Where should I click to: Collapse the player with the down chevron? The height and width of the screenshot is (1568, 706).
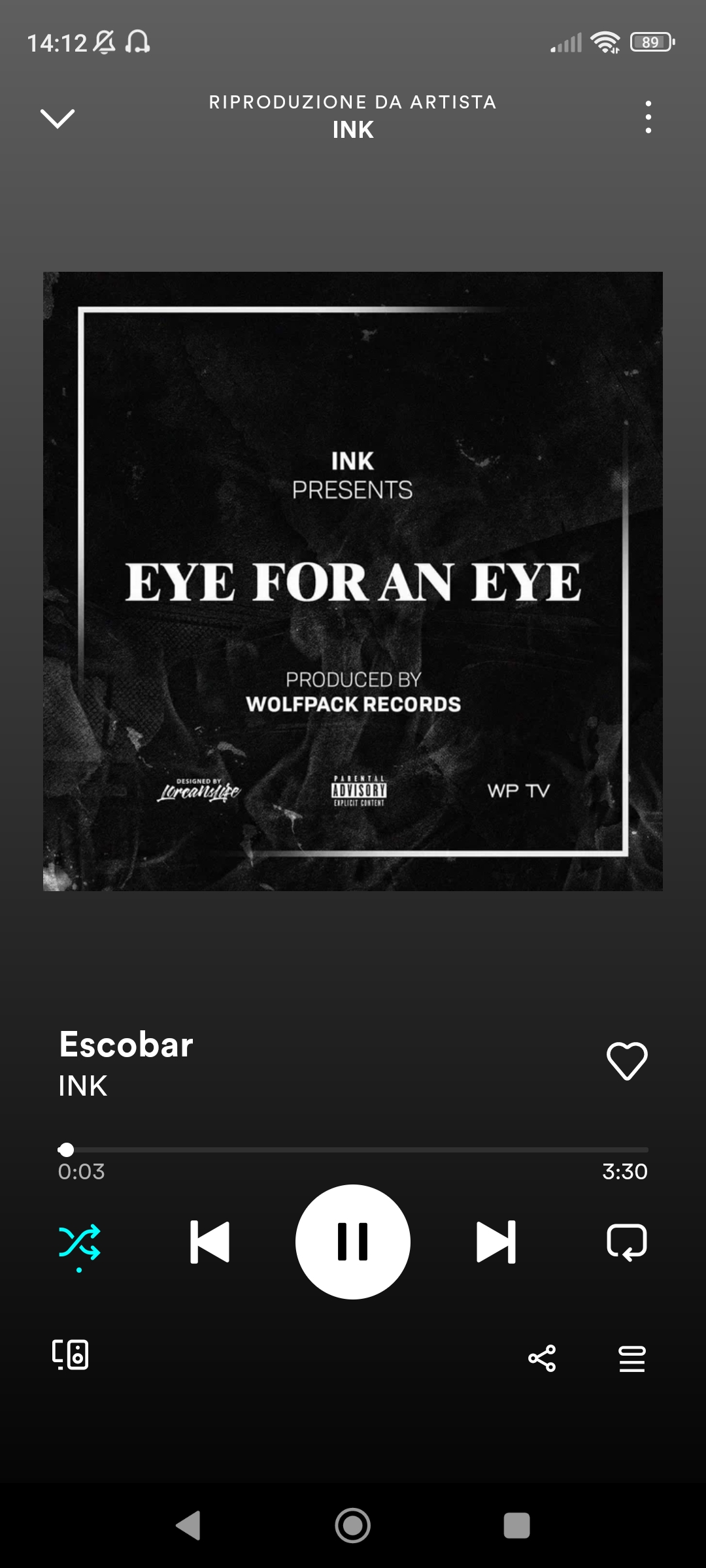coord(58,118)
